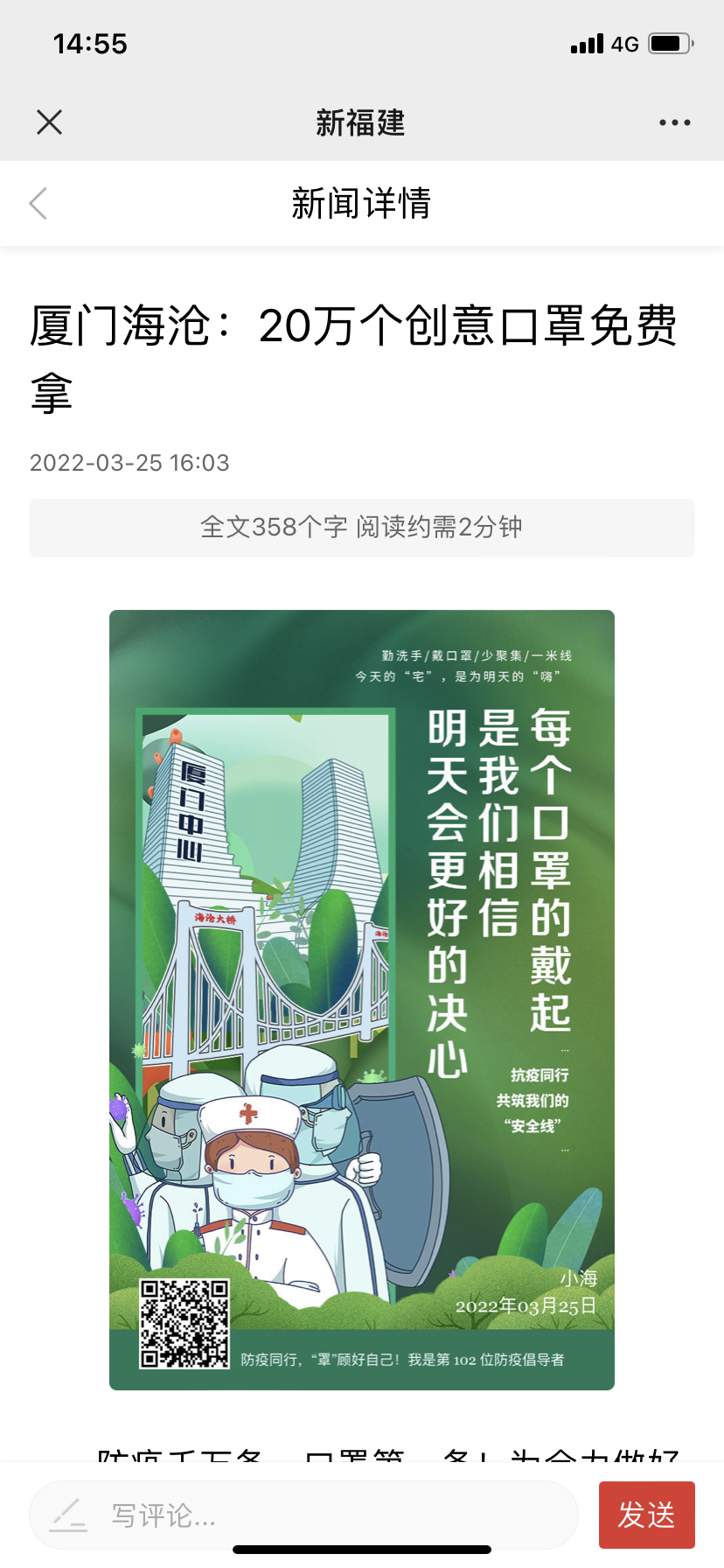The width and height of the screenshot is (724, 1568).
Task: Open the epidemic prevention poster image
Action: click(362, 999)
